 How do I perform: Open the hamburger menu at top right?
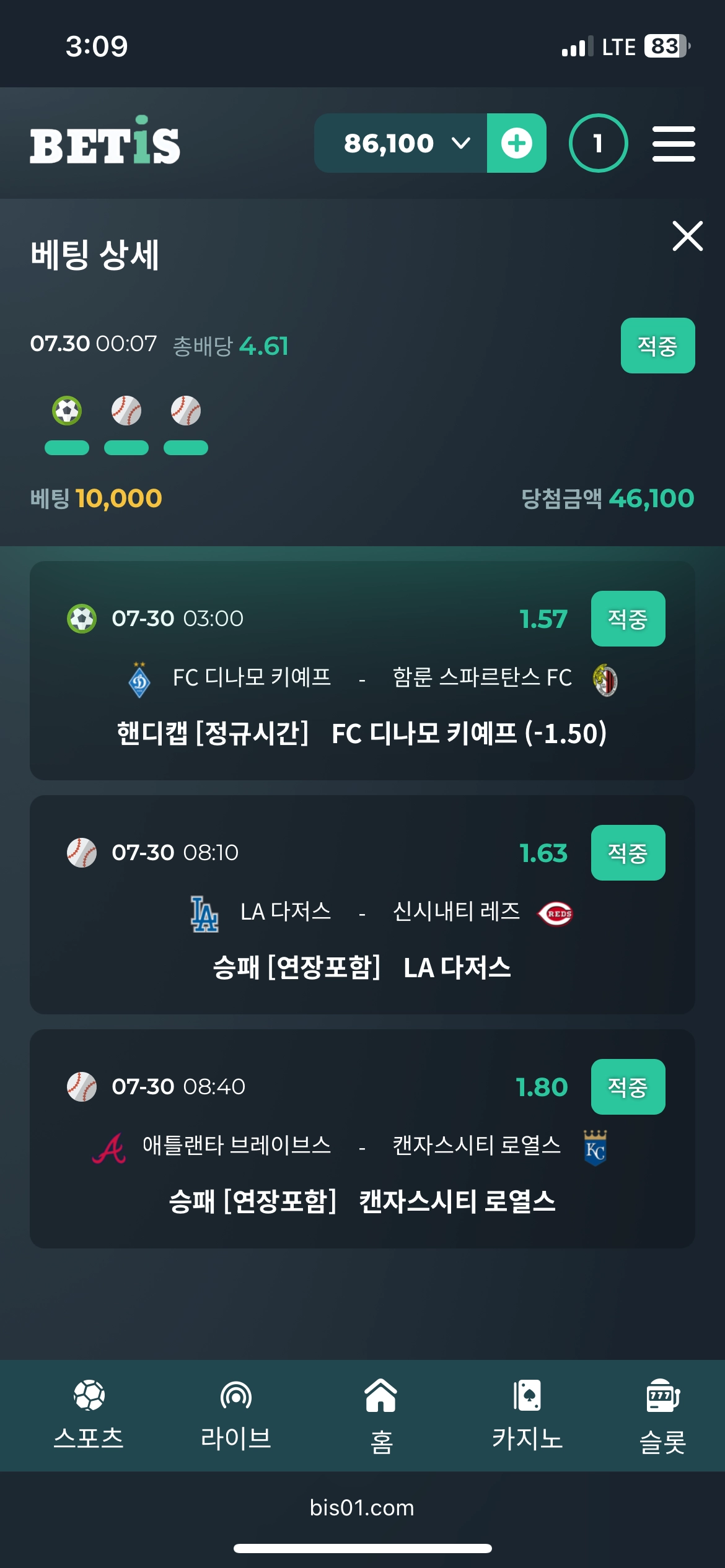pos(673,143)
